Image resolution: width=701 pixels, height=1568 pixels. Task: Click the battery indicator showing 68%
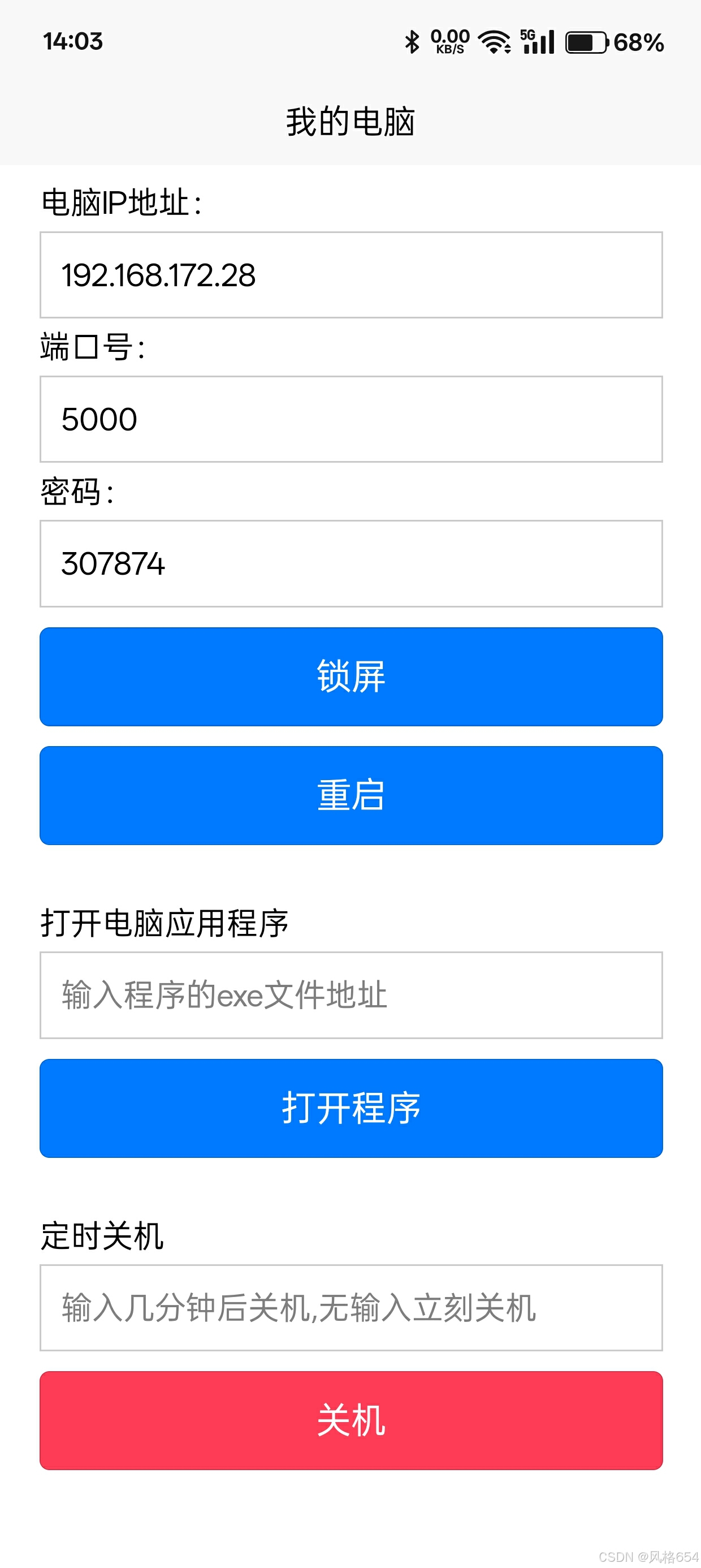tap(586, 41)
